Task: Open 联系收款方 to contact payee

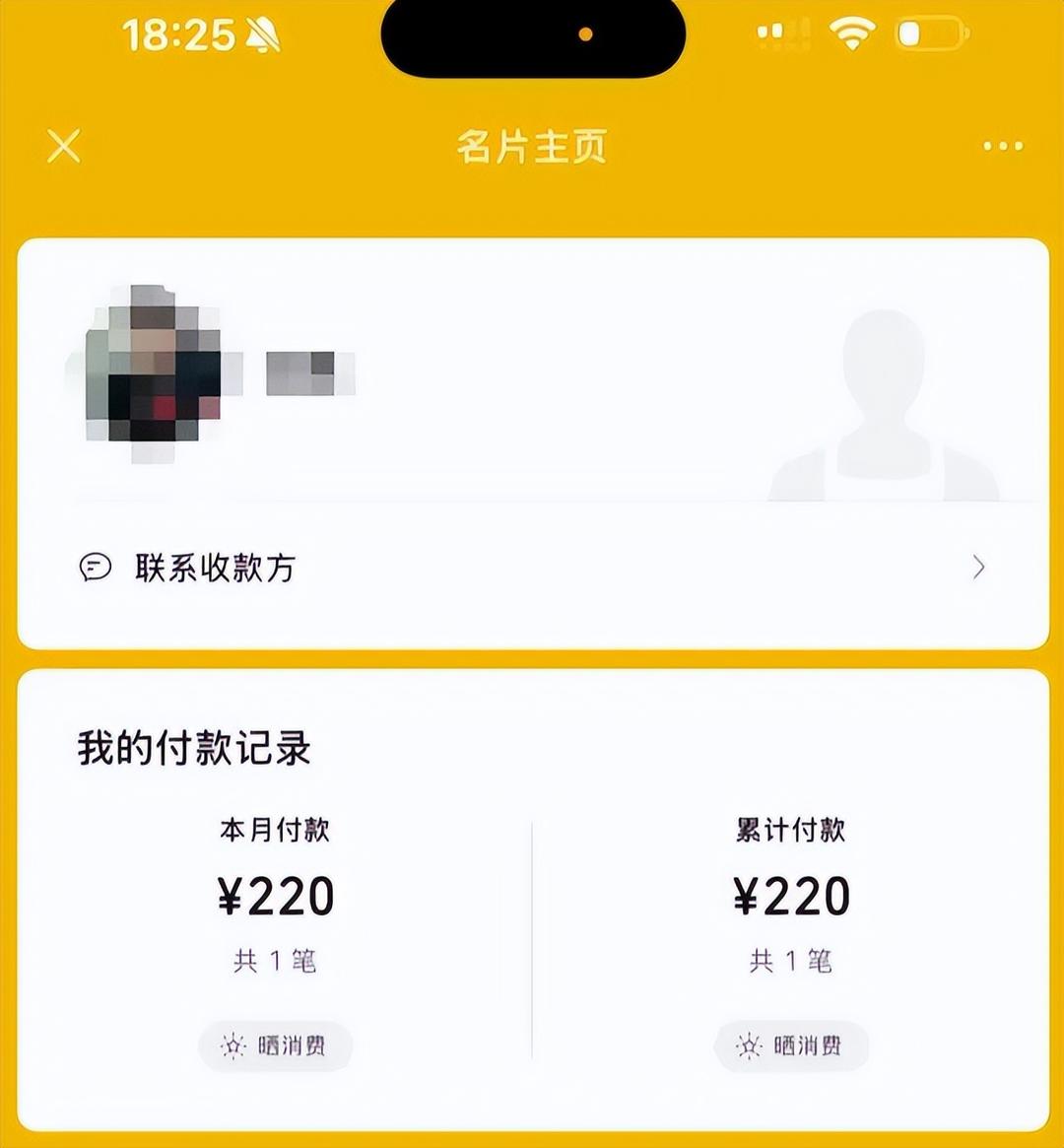Action: click(x=532, y=568)
